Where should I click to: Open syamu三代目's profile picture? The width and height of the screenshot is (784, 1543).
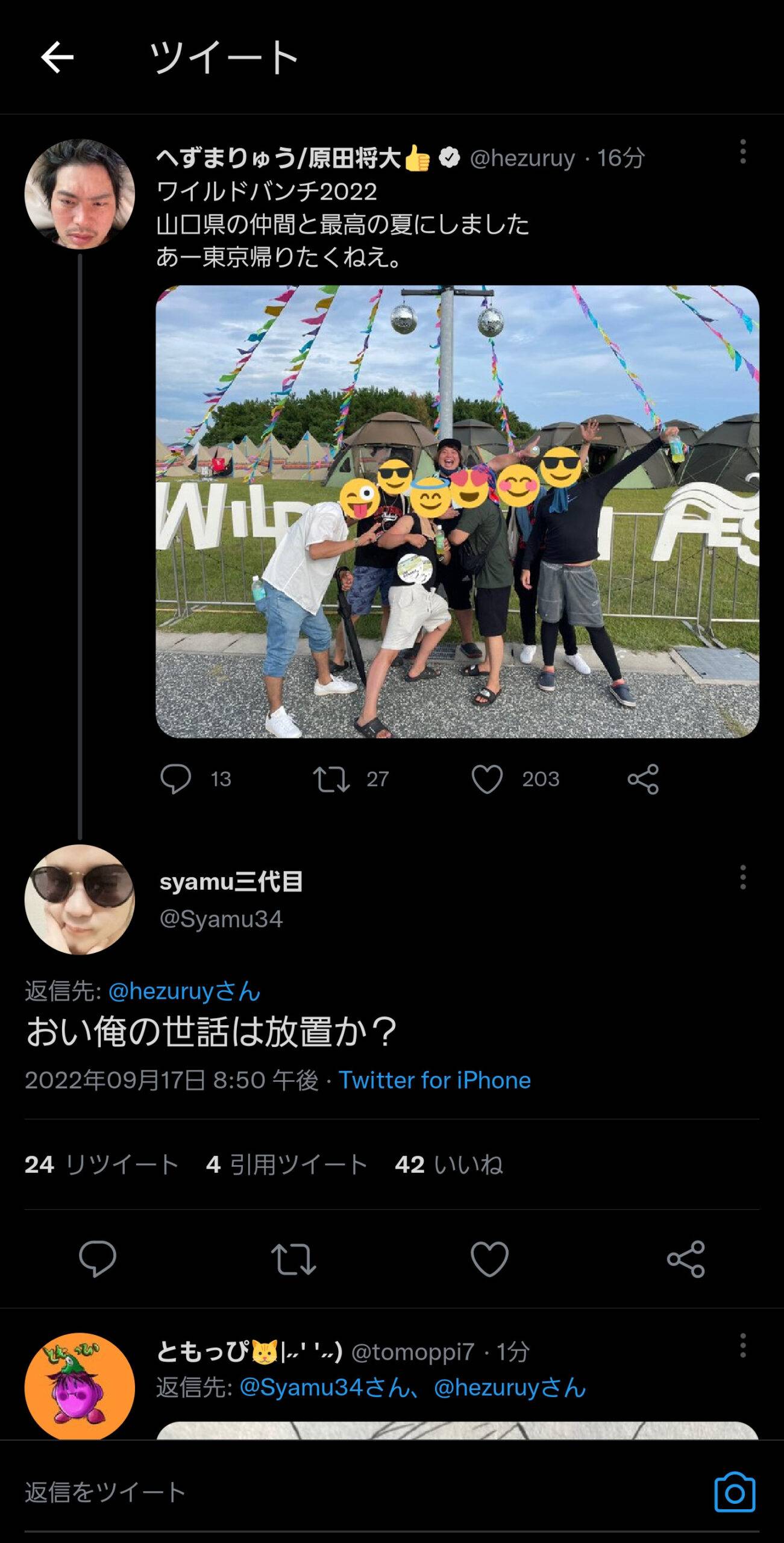pyautogui.click(x=80, y=899)
